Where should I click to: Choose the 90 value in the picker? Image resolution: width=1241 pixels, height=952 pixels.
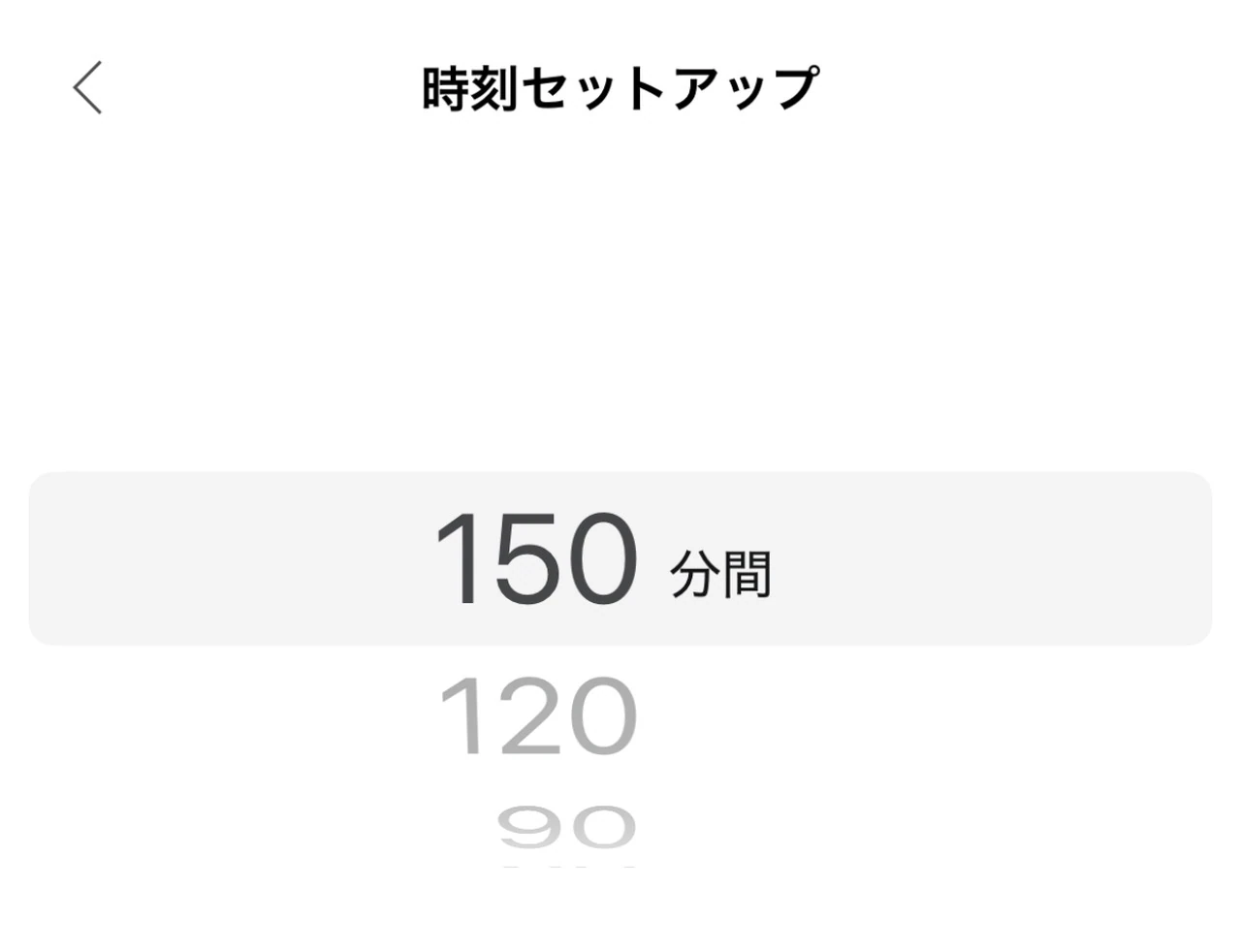(x=566, y=827)
